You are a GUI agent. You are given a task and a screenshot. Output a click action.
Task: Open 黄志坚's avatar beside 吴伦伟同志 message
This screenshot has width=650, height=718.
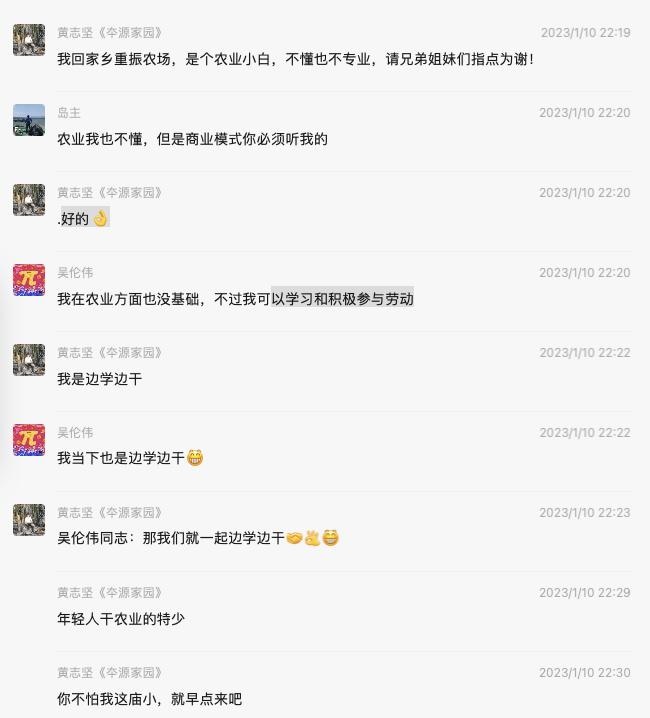pos(29,520)
